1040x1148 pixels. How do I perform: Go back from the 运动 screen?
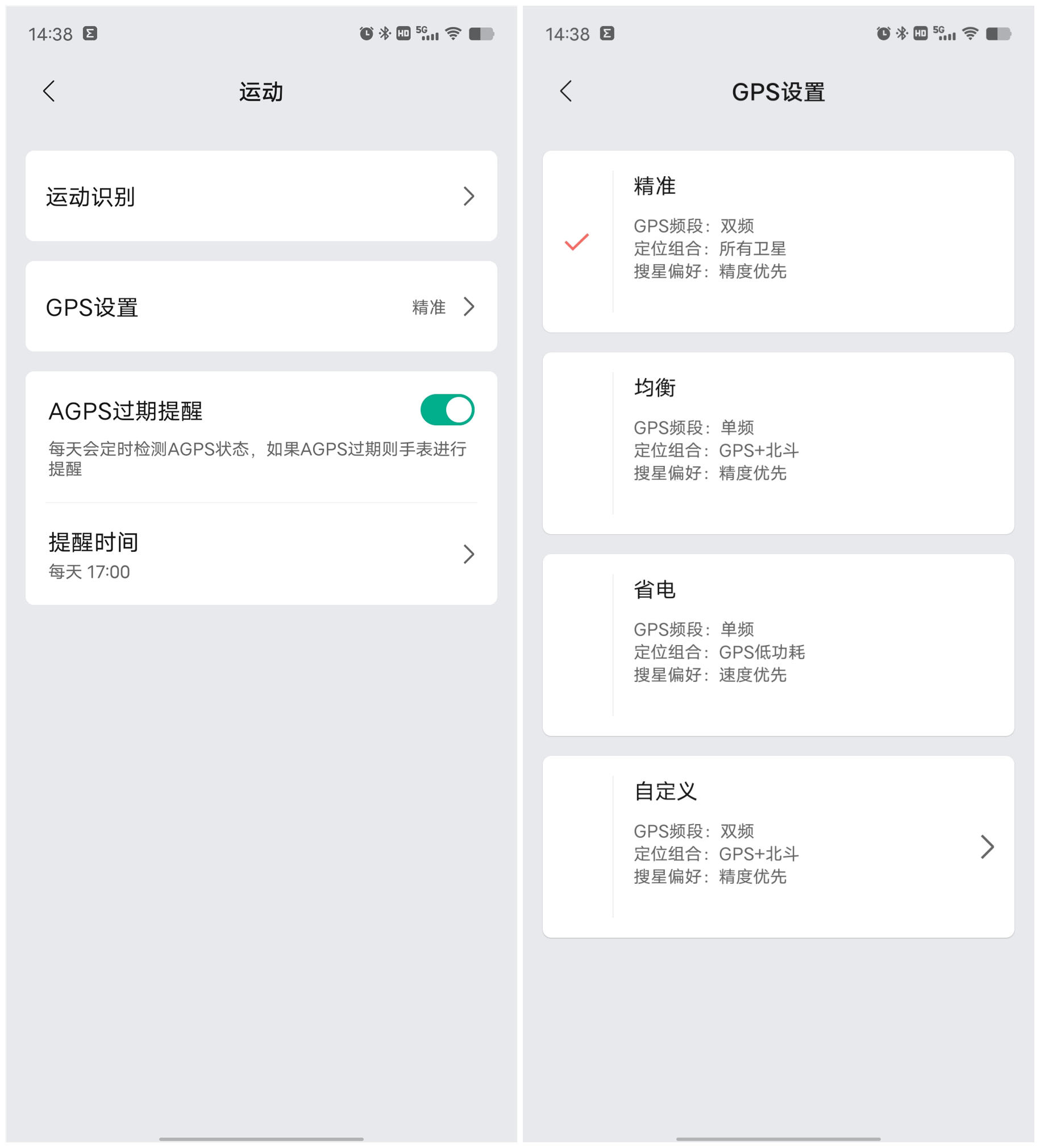pos(49,91)
